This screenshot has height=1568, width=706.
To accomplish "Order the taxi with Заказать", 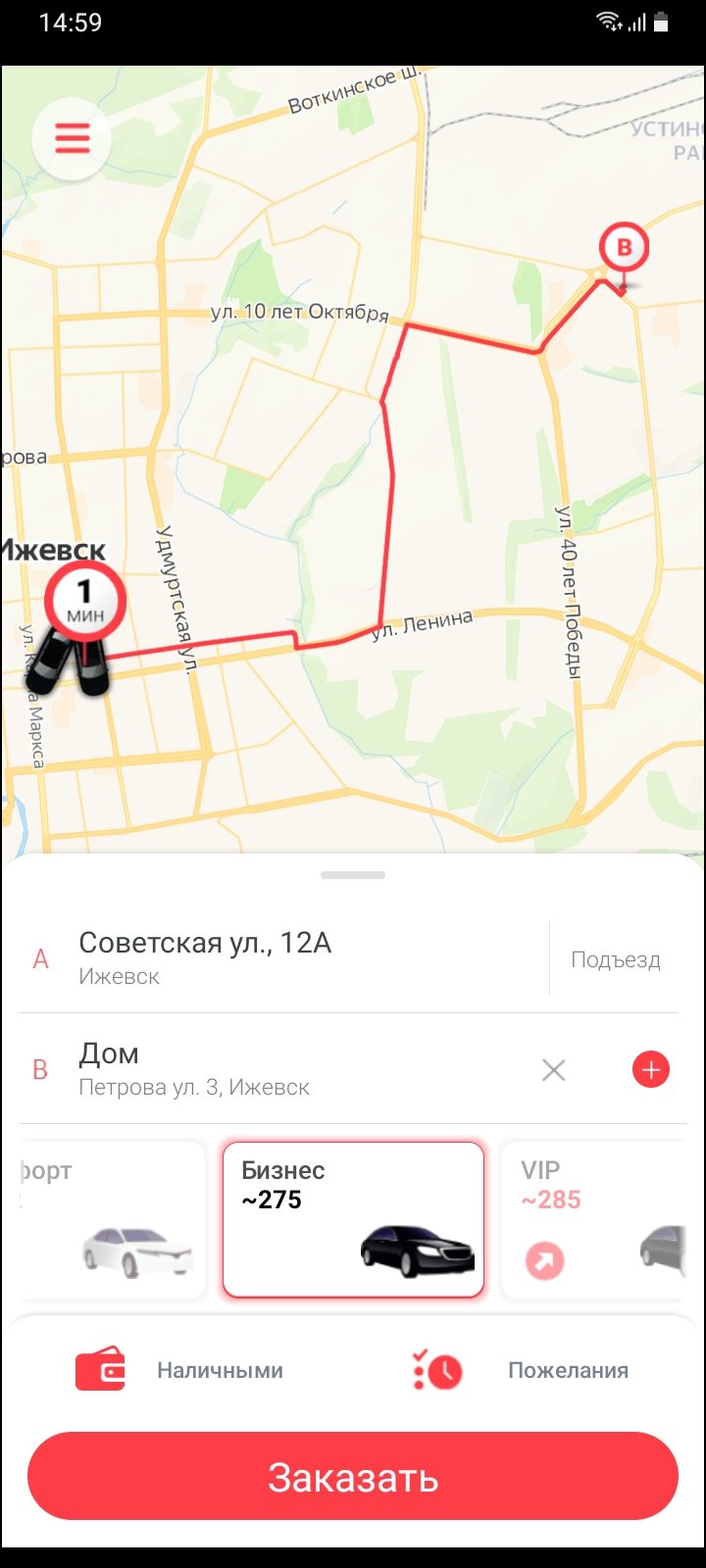I will pos(353,1477).
